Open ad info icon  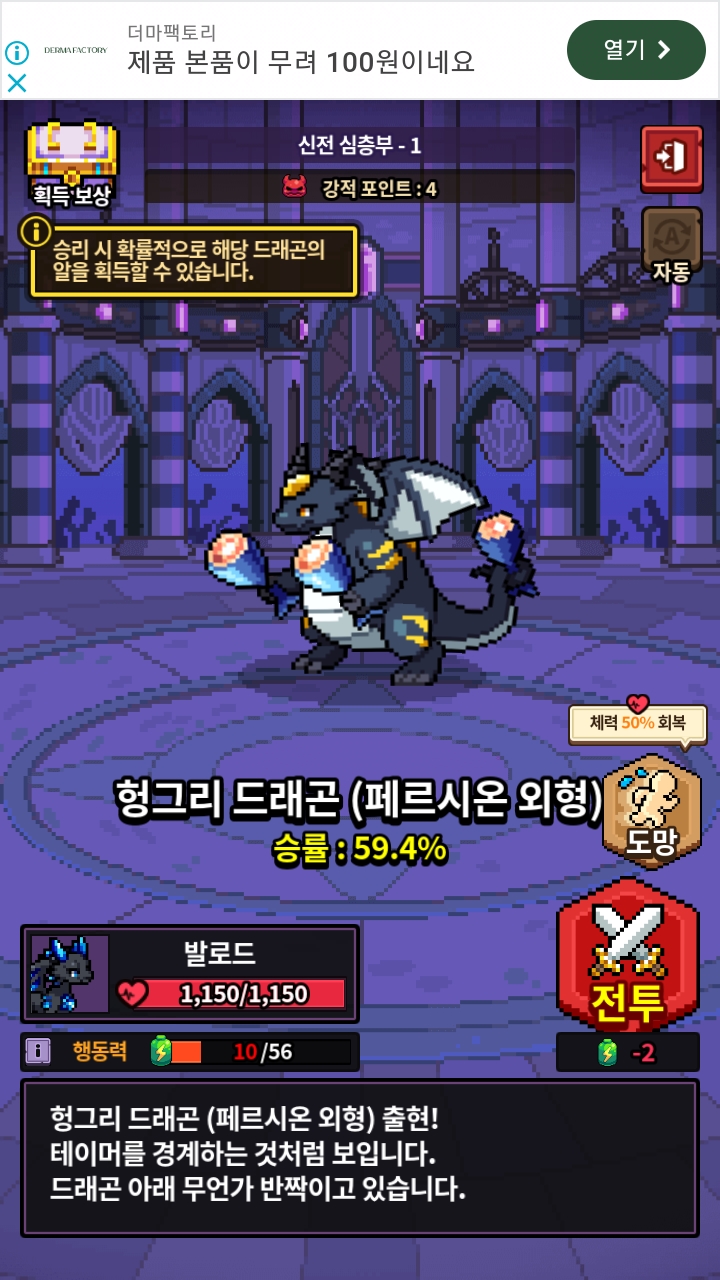17,52
